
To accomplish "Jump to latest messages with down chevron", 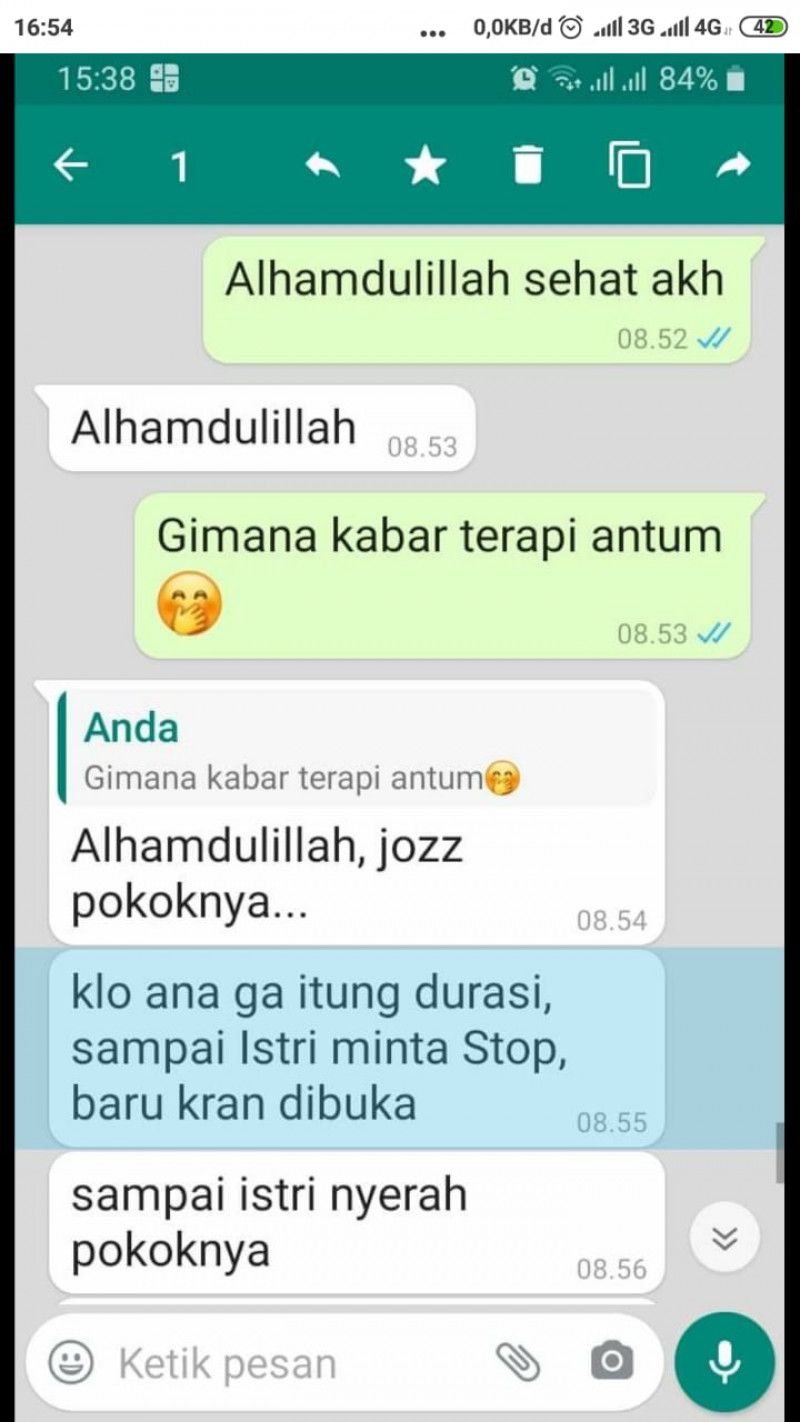I will (x=724, y=1239).
